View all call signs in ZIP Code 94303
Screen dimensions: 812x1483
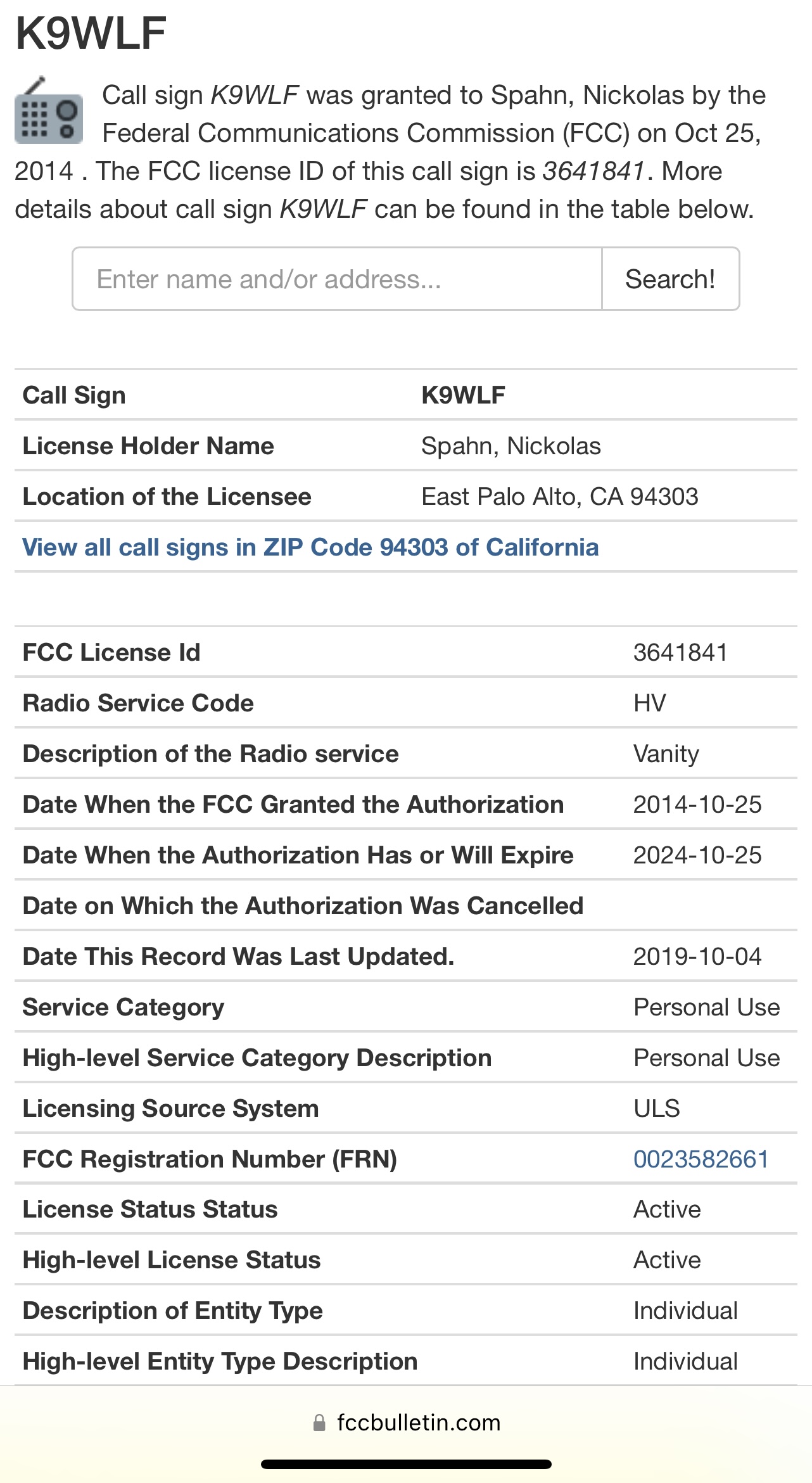click(310, 547)
